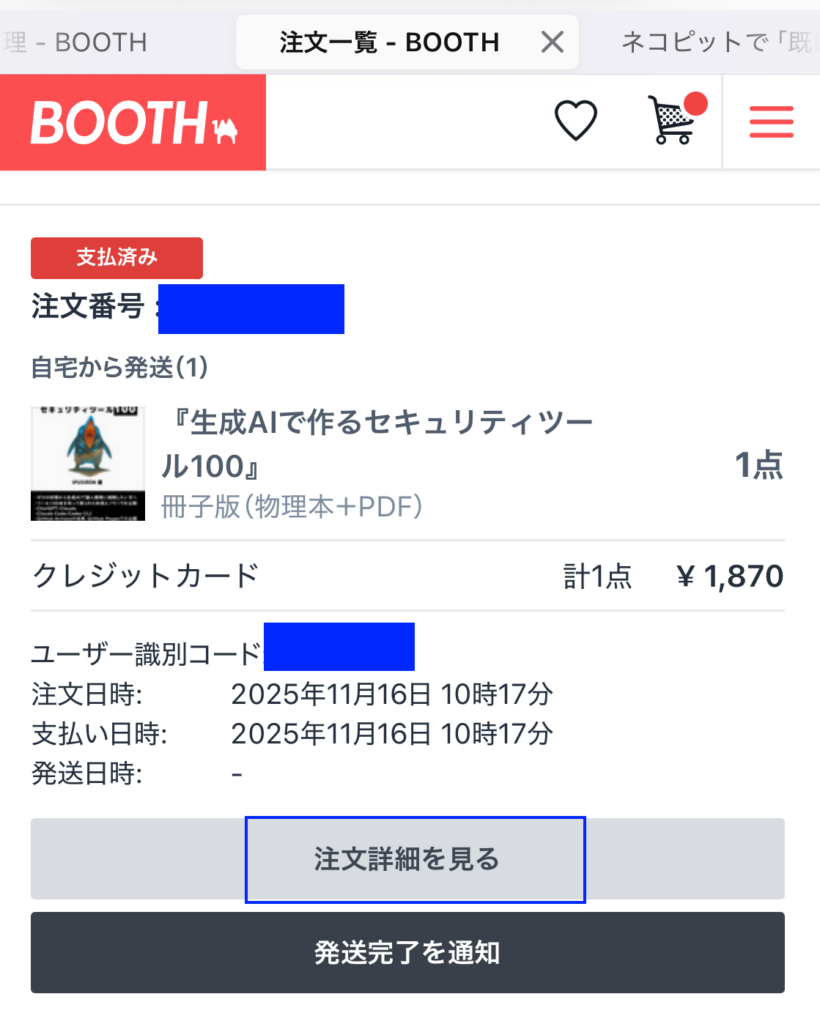The image size is (820, 1024).
Task: Close the 注文一覧 - BOOTH tab
Action: [x=552, y=42]
